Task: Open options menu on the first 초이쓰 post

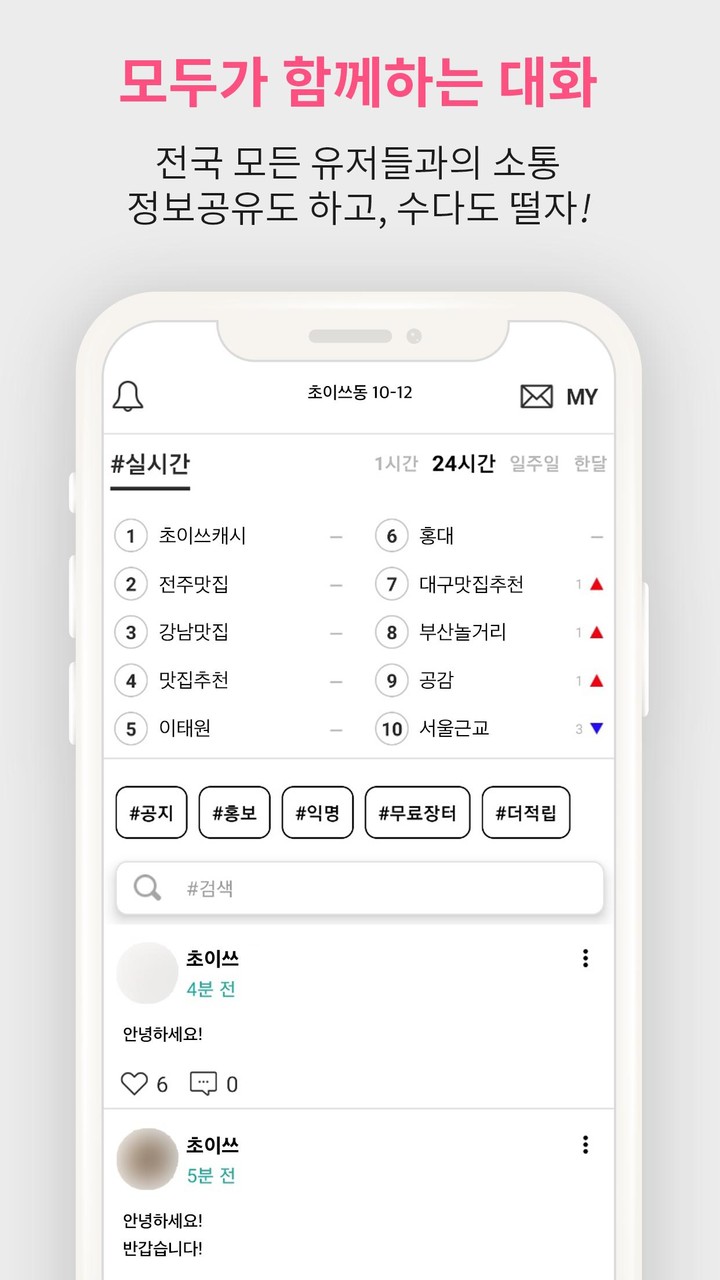Action: [x=585, y=958]
